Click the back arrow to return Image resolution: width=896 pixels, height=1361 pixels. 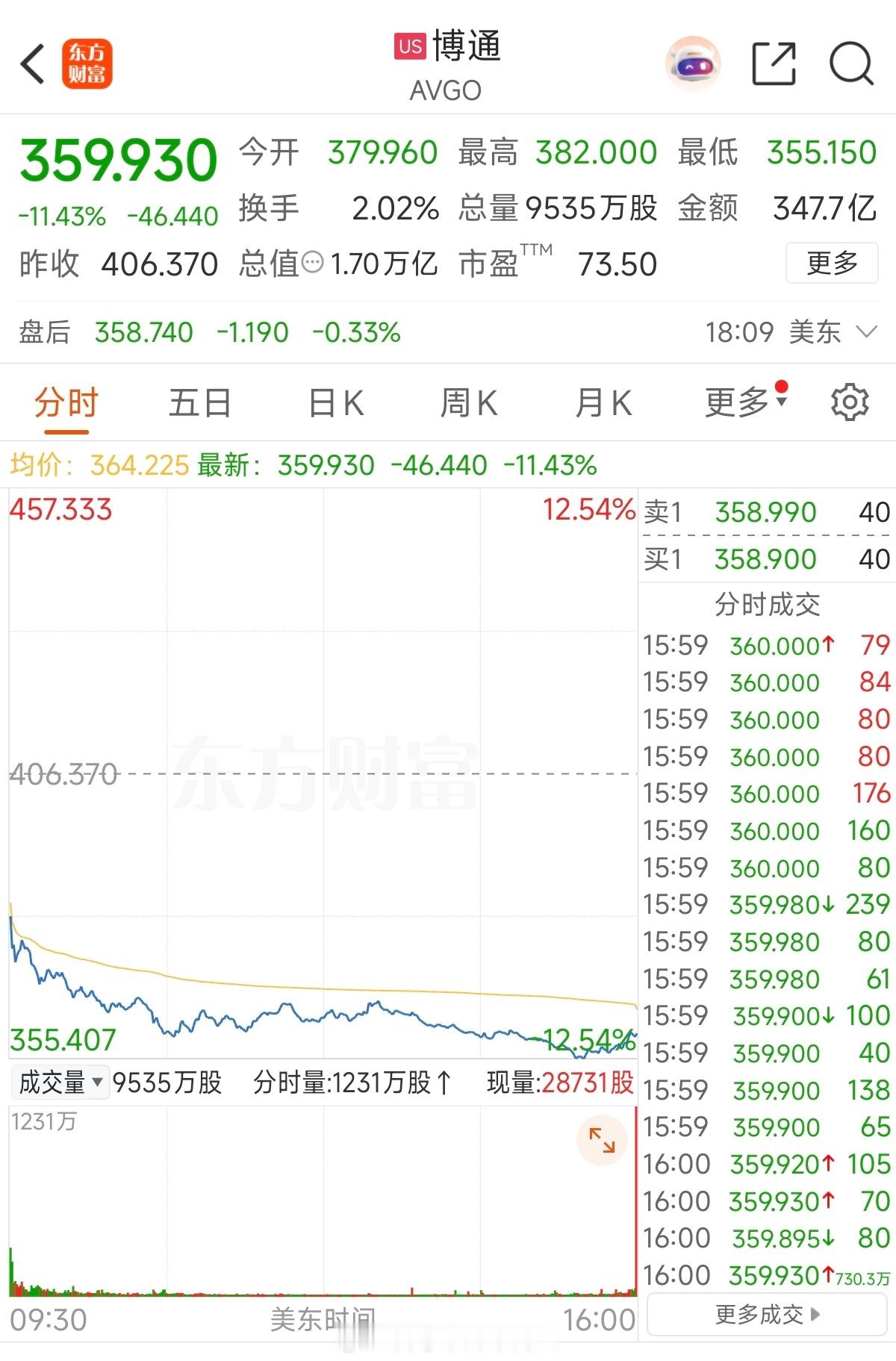33,65
